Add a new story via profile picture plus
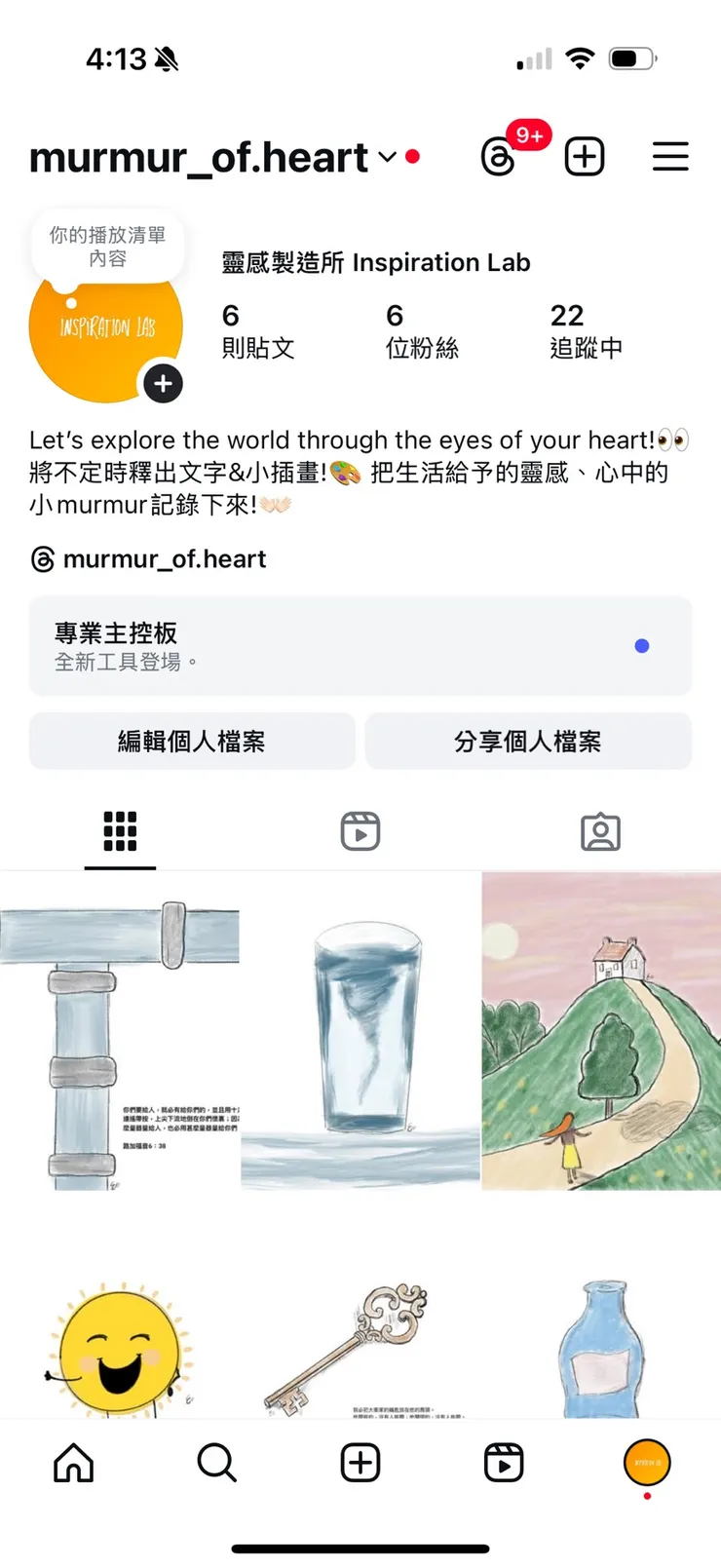 (163, 383)
